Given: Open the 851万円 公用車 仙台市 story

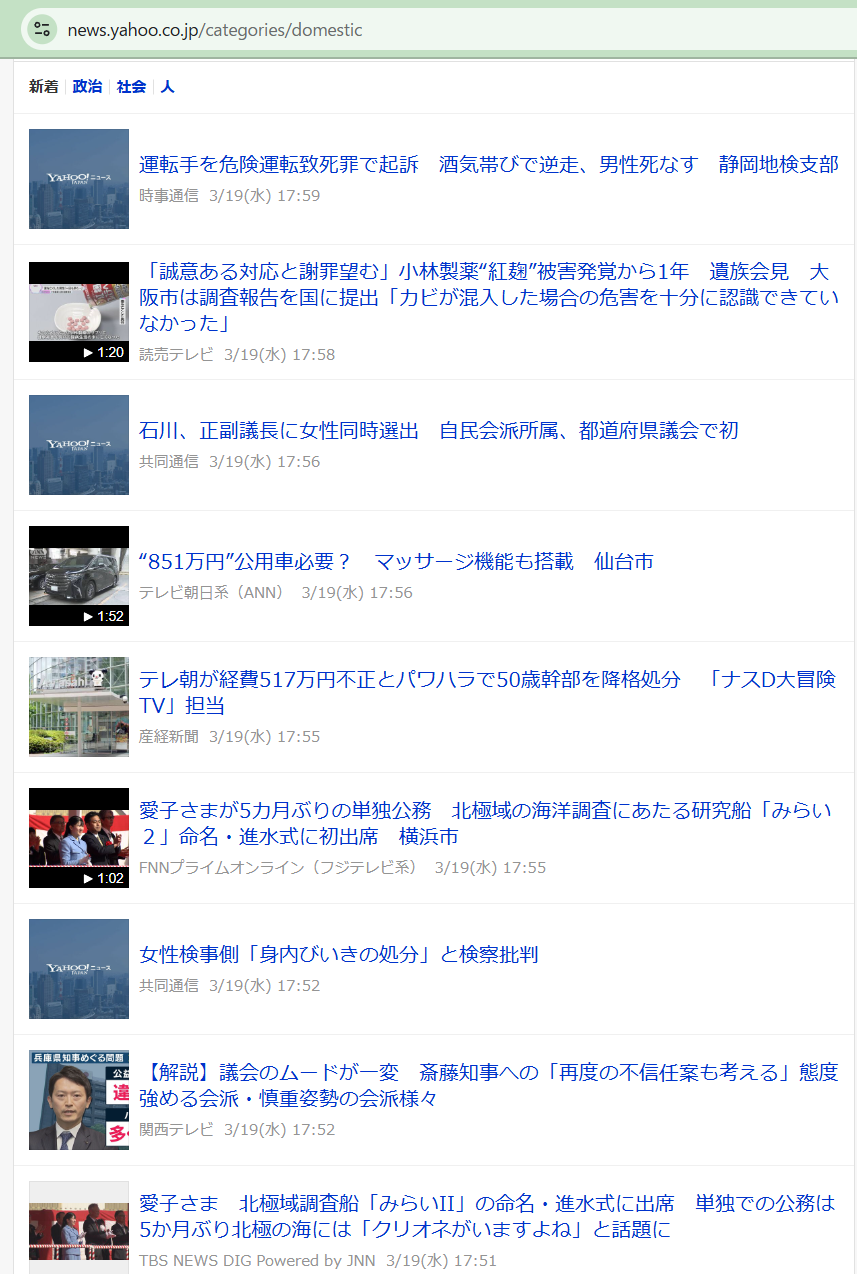Looking at the screenshot, I should click(x=396, y=562).
